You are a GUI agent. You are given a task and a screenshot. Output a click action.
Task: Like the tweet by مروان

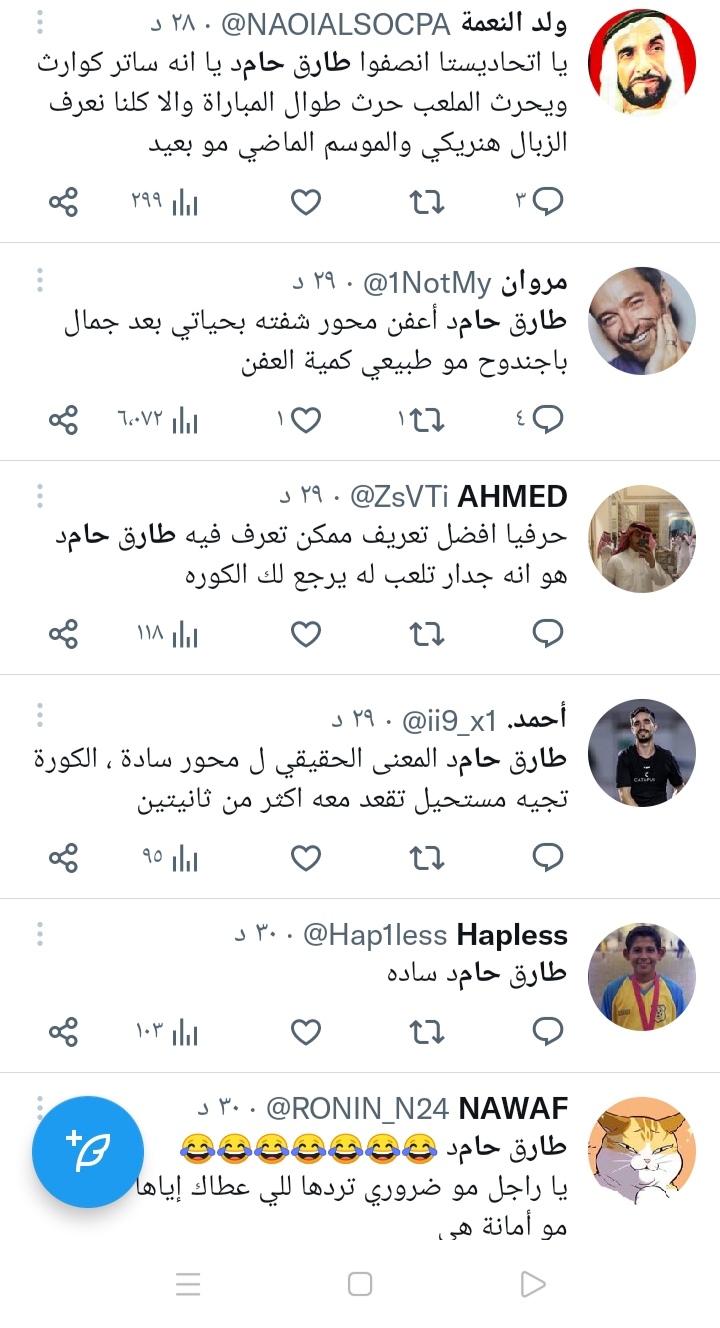tap(306, 421)
